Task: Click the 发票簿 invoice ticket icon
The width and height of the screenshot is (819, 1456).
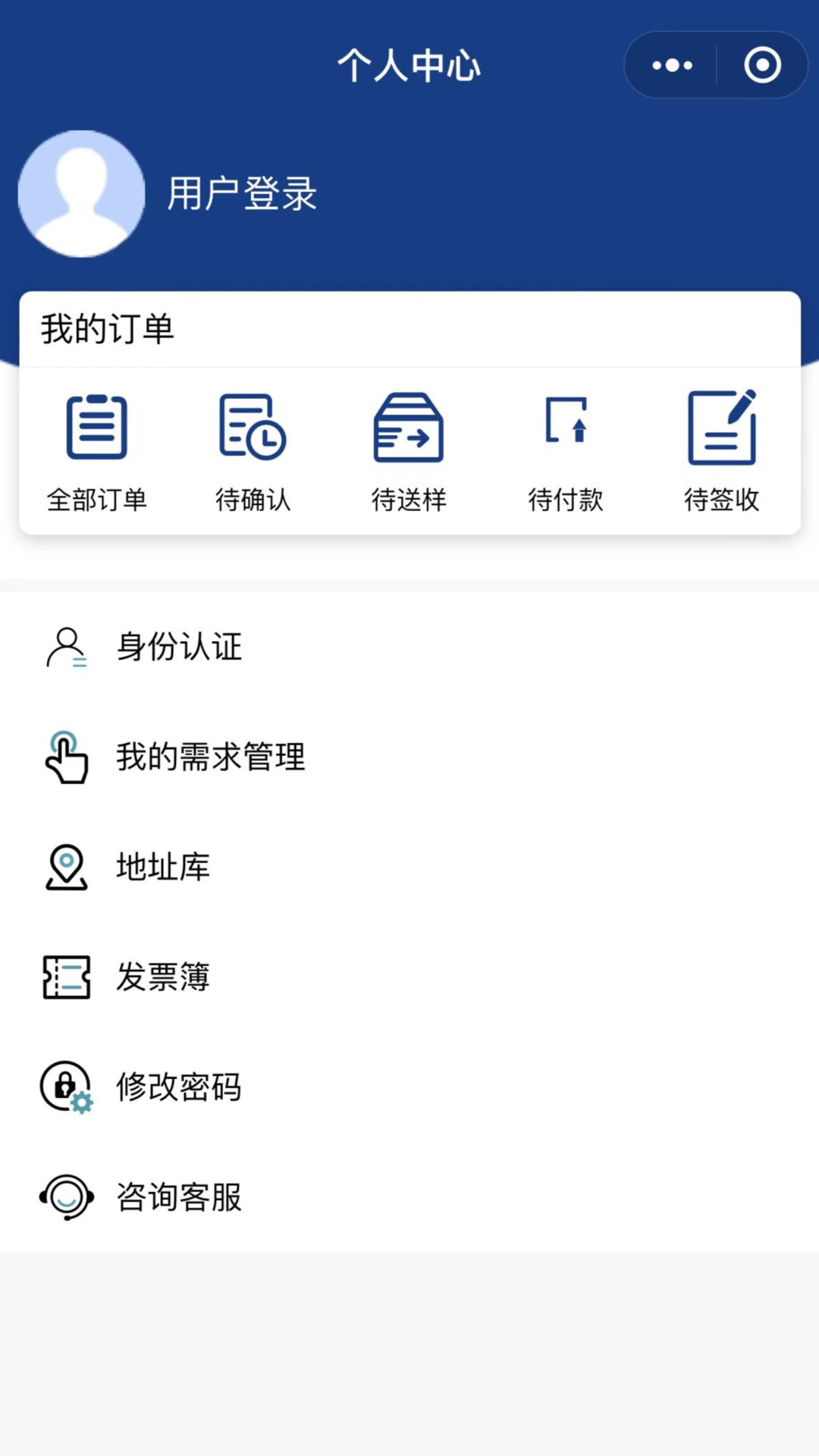Action: tap(67, 977)
